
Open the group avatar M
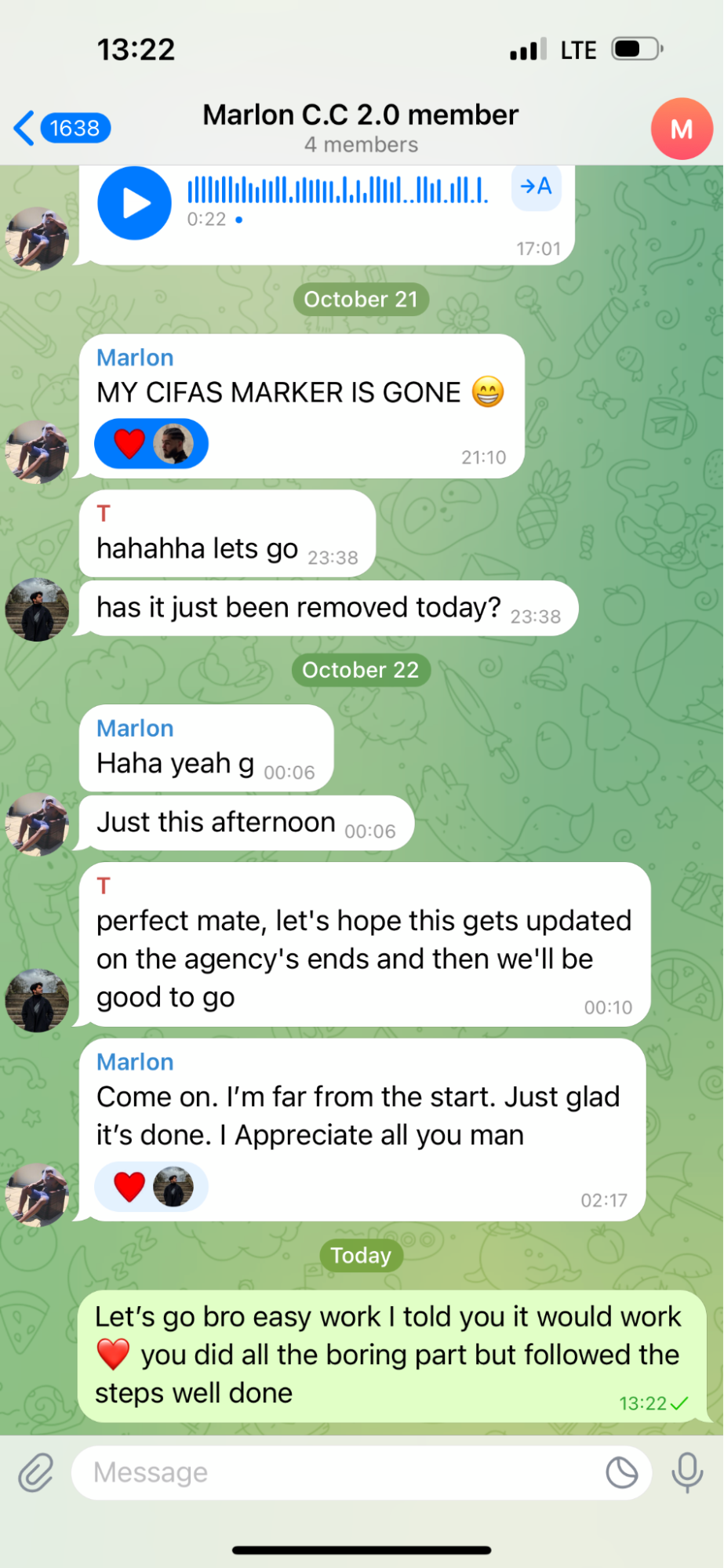[681, 129]
